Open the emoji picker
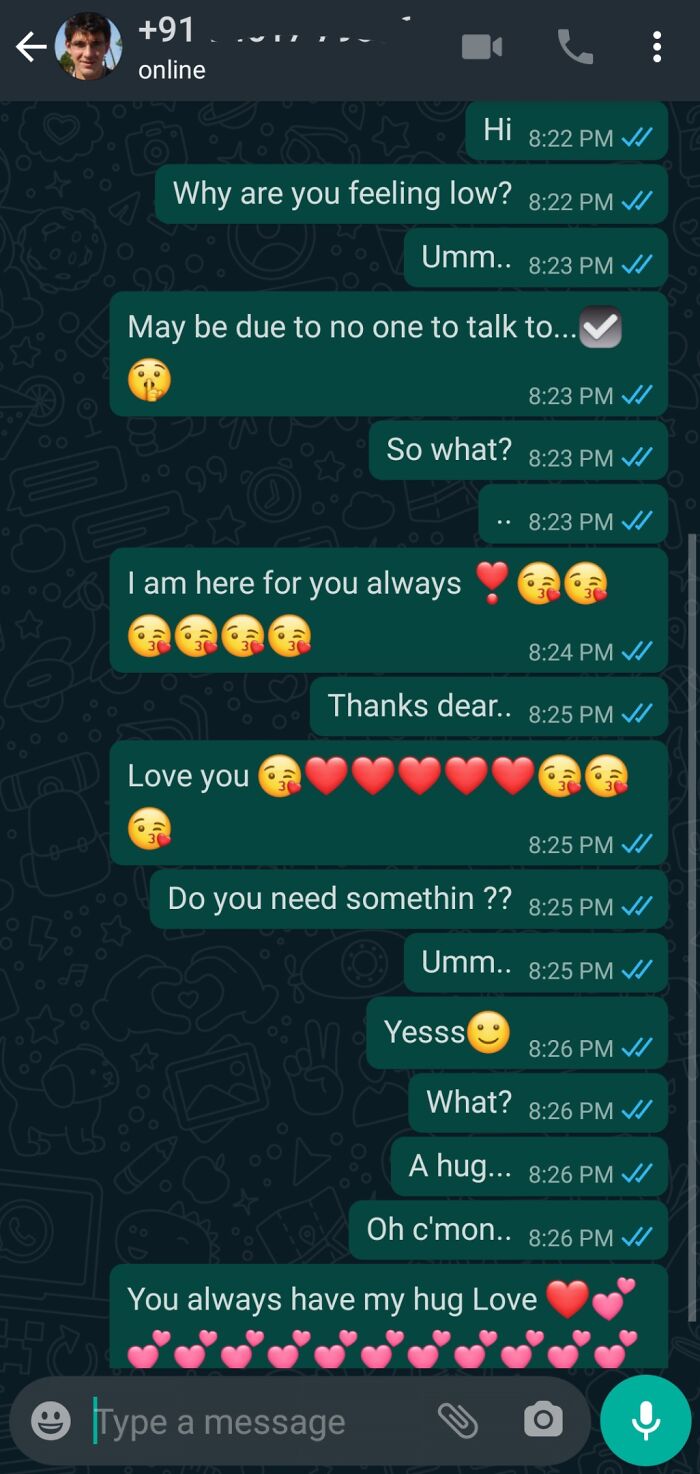The image size is (700, 1474). [51, 1420]
